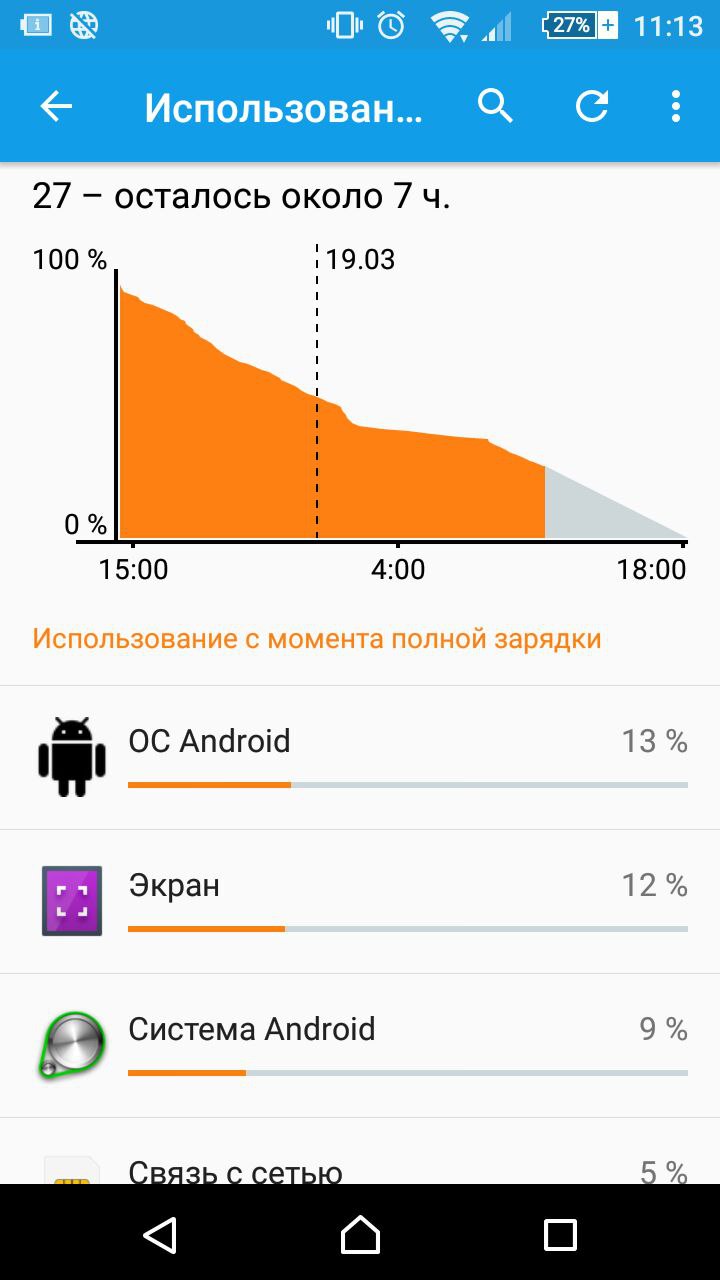Open search in battery usage
The image size is (720, 1280).
pos(495,106)
